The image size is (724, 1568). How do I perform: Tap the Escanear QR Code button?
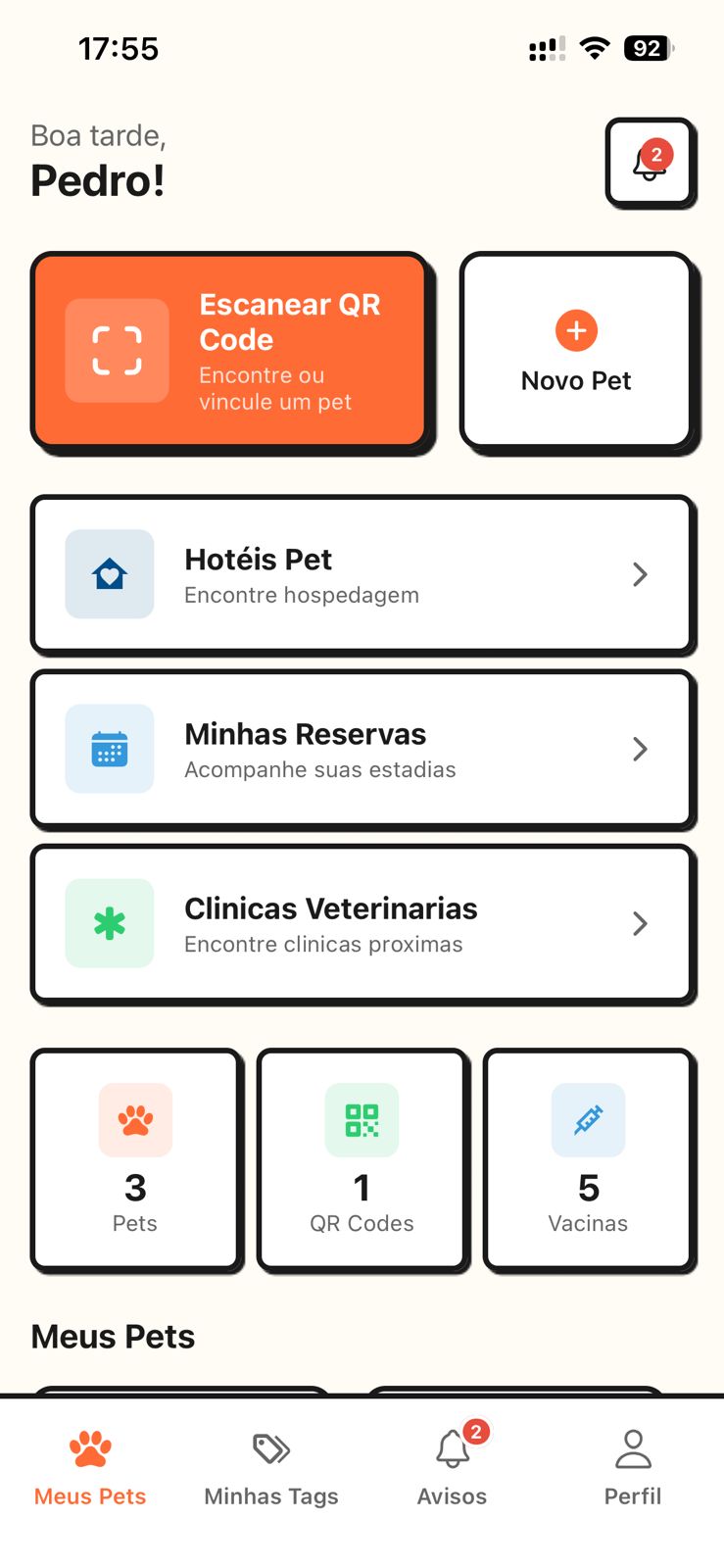click(230, 351)
